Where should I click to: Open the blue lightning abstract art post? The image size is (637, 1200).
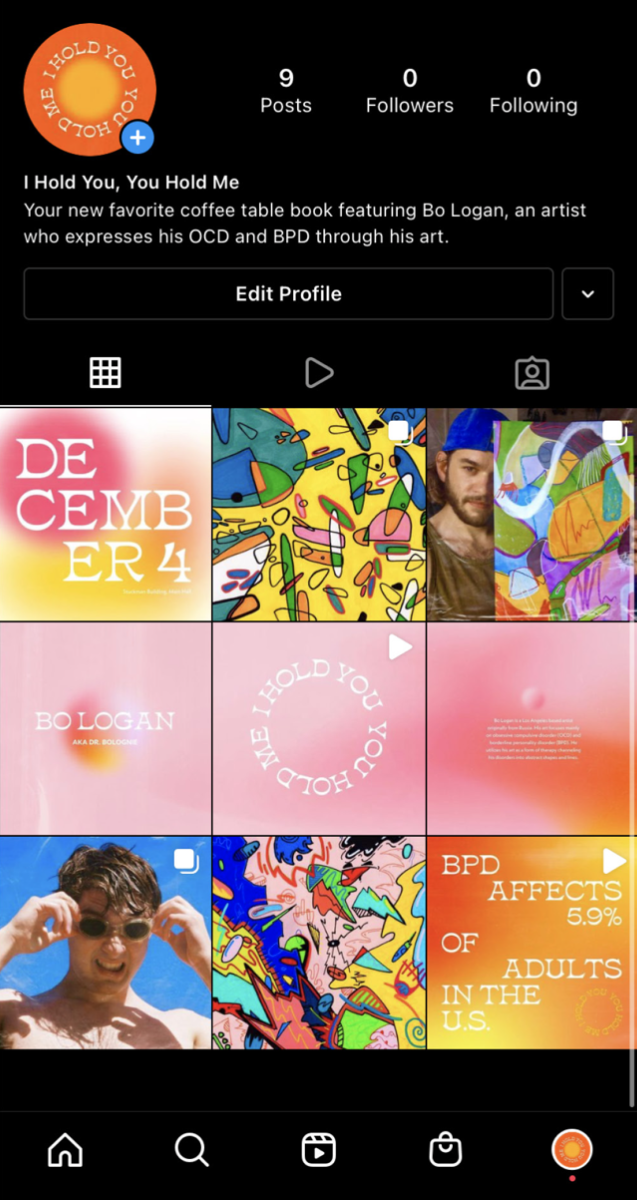pos(319,942)
